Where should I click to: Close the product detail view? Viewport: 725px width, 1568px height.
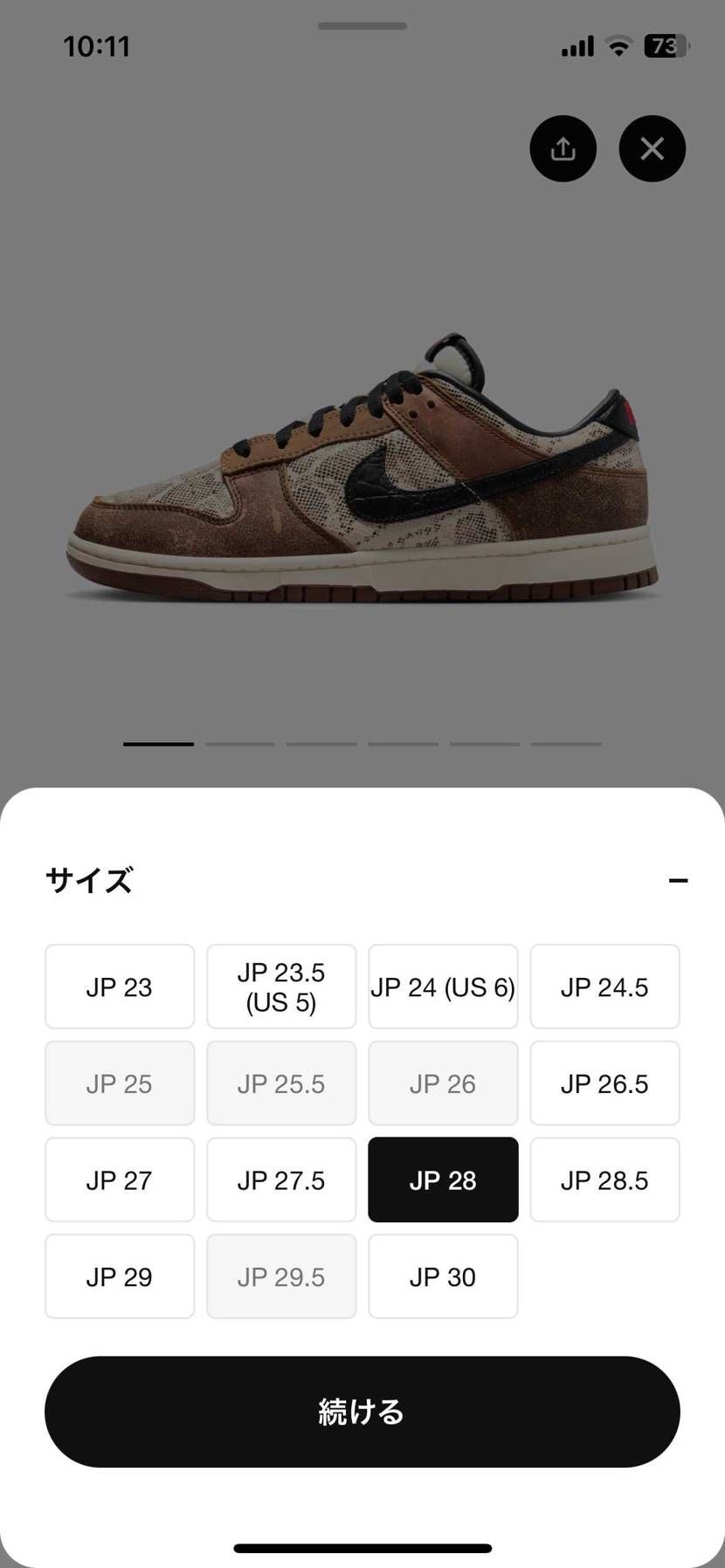point(652,148)
